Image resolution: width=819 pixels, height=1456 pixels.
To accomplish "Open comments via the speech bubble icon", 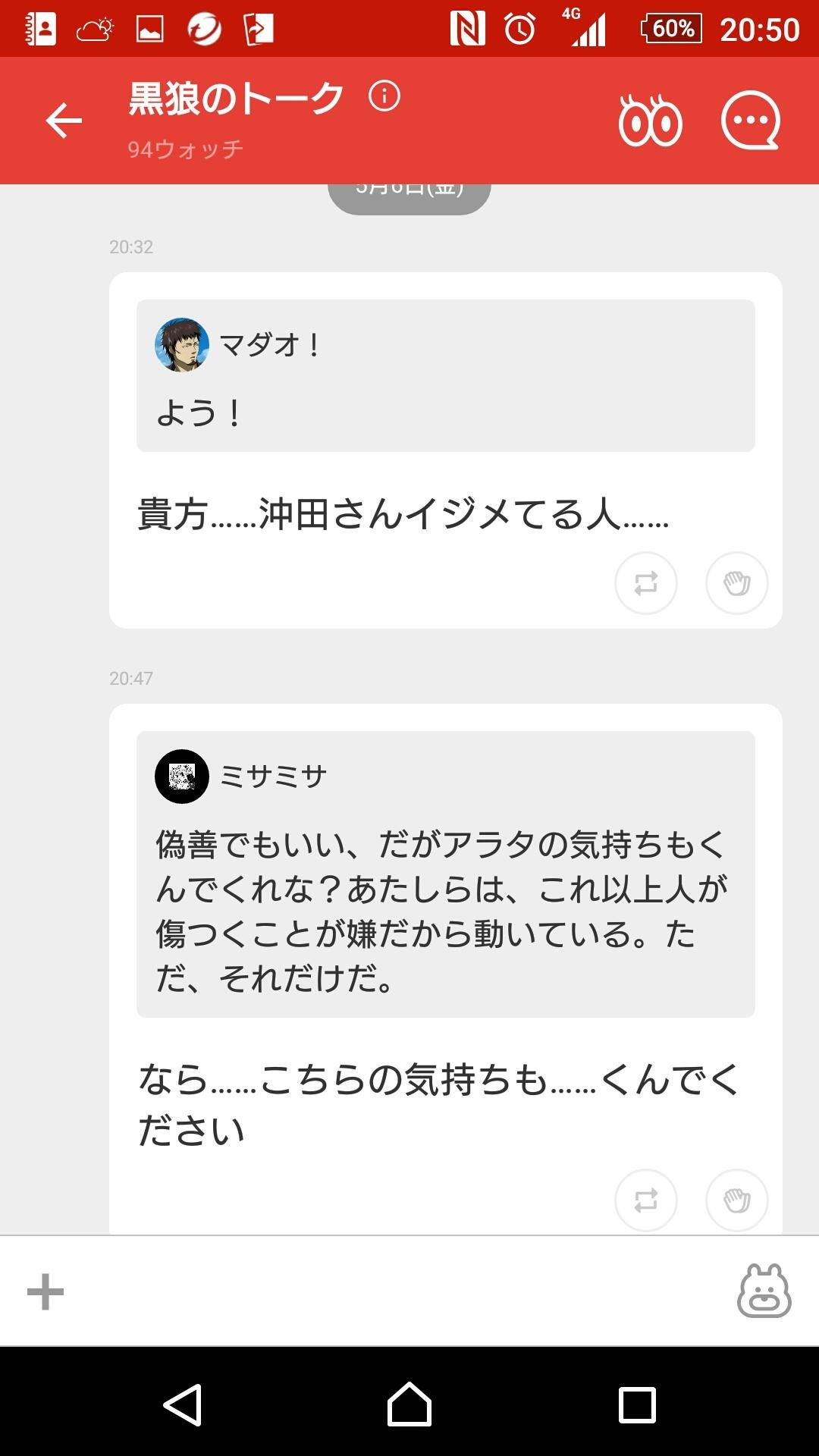I will [749, 120].
